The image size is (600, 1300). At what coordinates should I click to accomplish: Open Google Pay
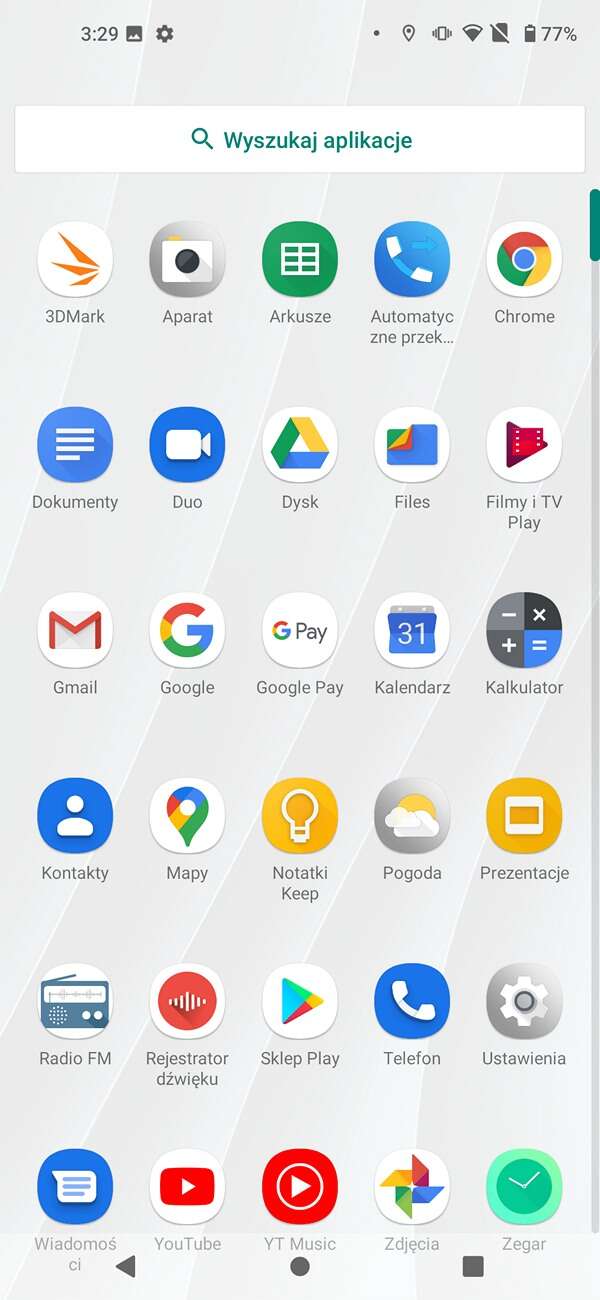pyautogui.click(x=300, y=631)
